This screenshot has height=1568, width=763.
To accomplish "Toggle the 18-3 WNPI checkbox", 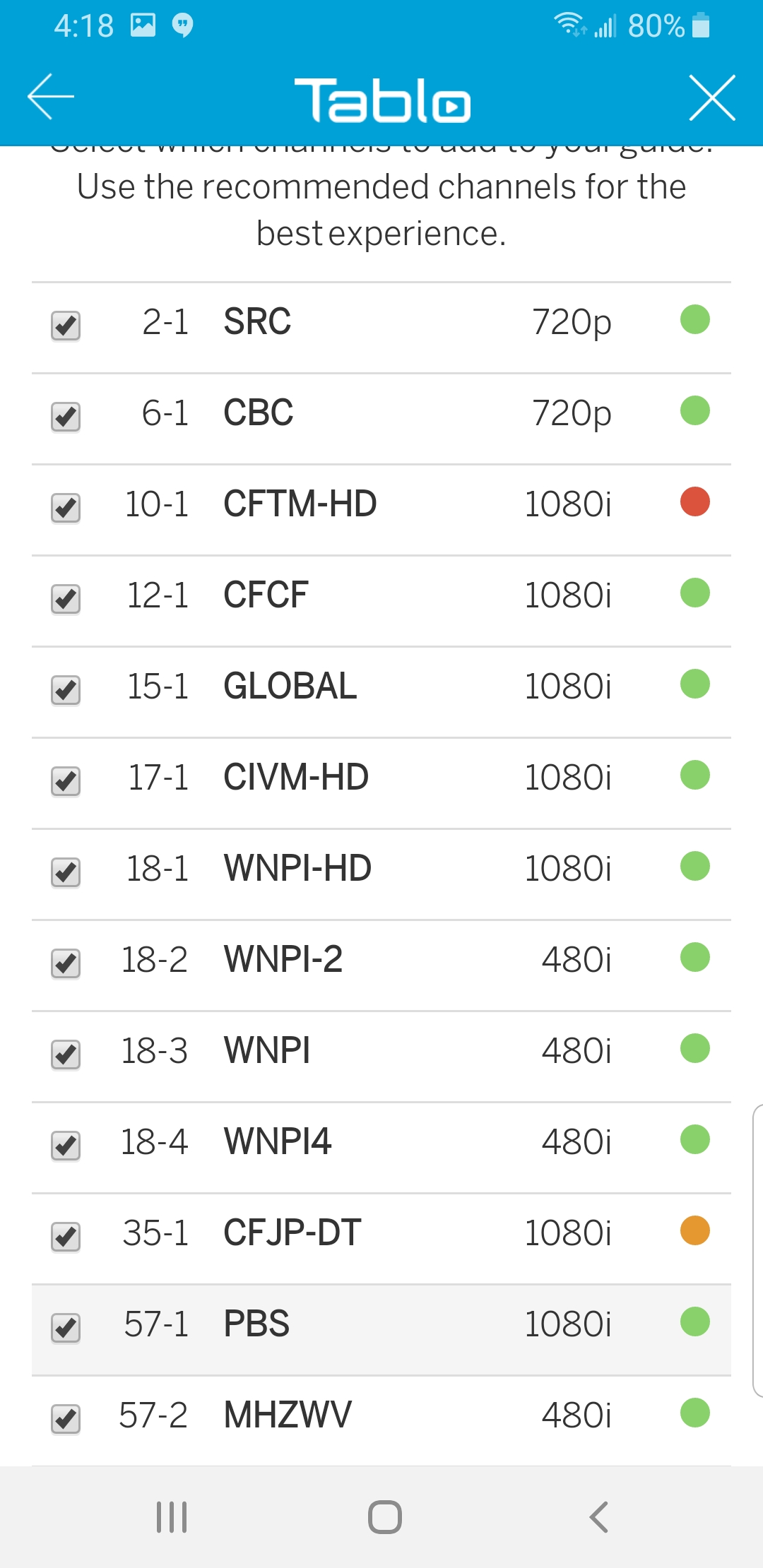I will pos(66,1055).
